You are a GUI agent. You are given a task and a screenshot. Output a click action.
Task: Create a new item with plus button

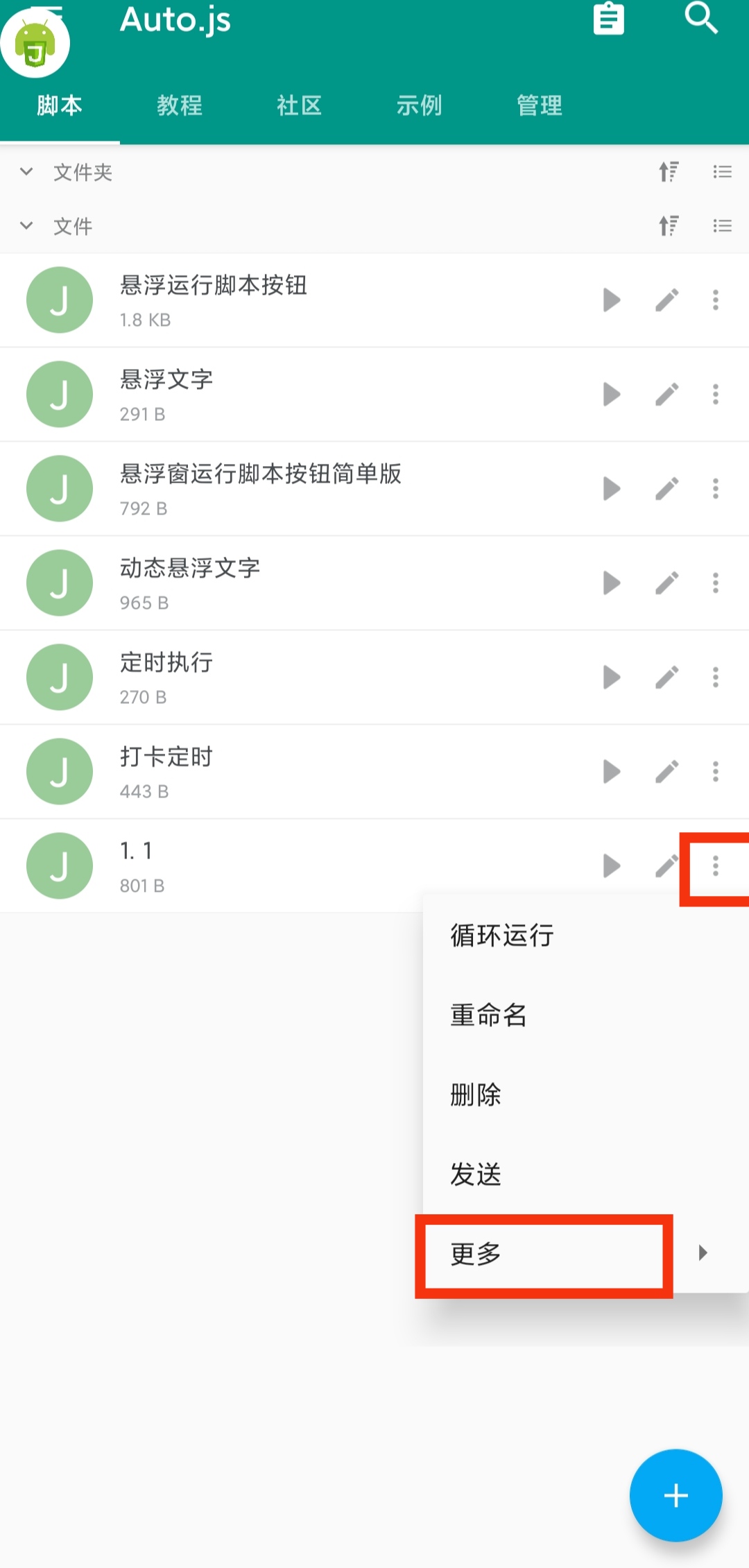[675, 1495]
